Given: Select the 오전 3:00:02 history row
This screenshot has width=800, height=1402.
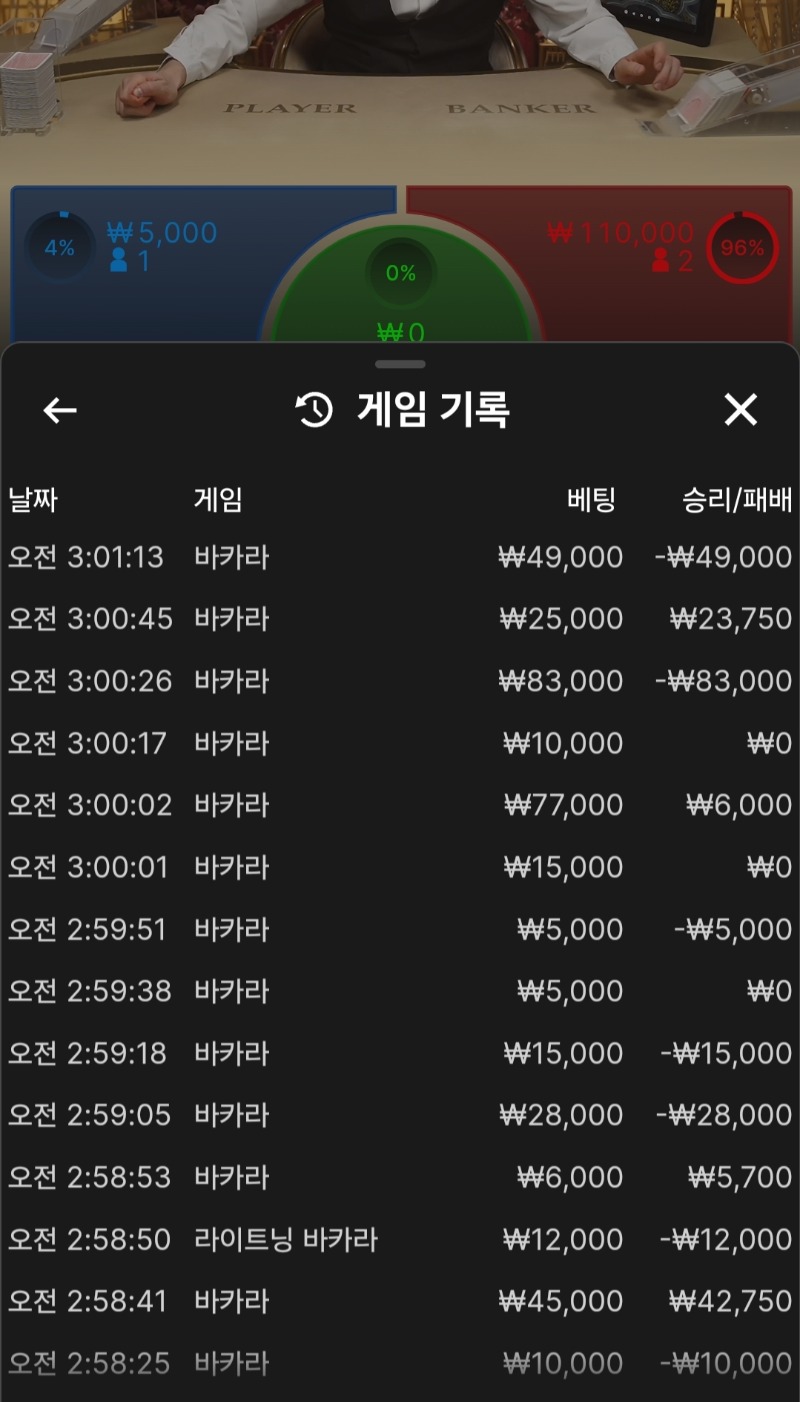Looking at the screenshot, I should point(400,805).
